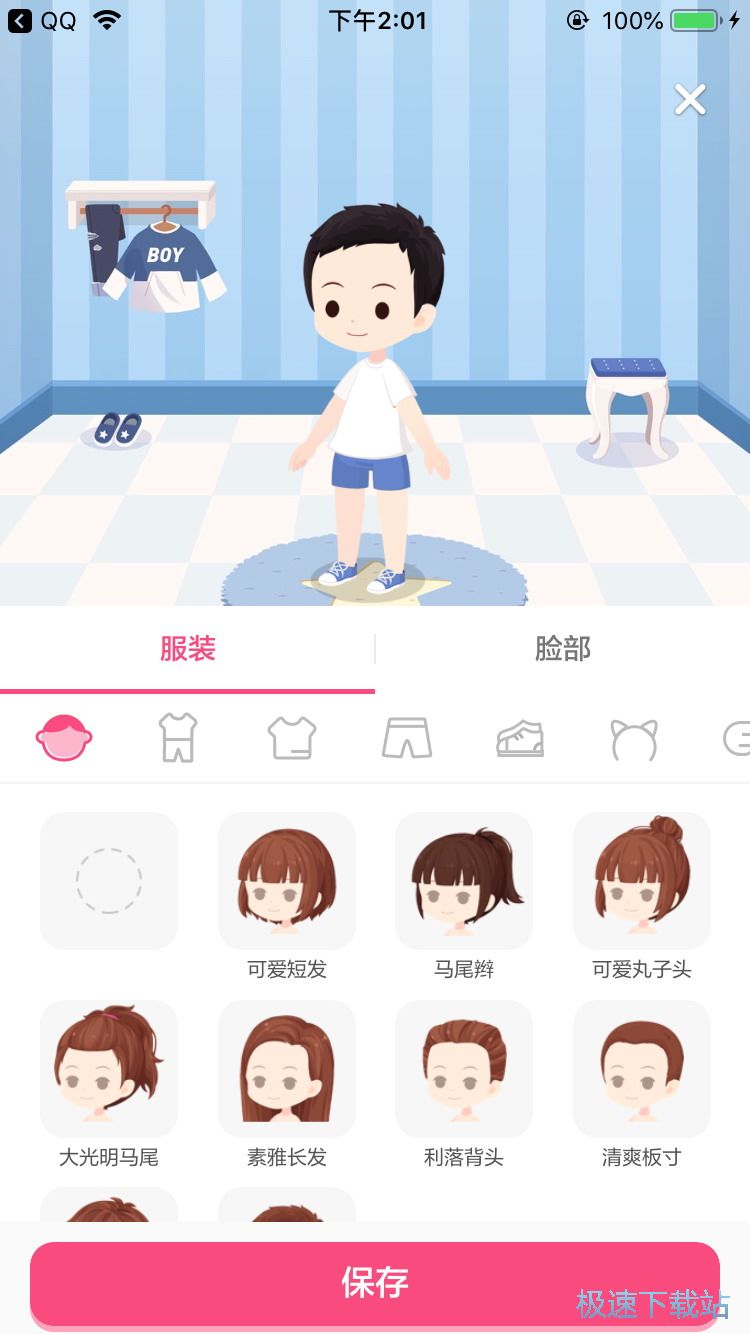Image resolution: width=750 pixels, height=1334 pixels.
Task: Apply the 素雅长发 hairstyle
Action: [287, 1068]
